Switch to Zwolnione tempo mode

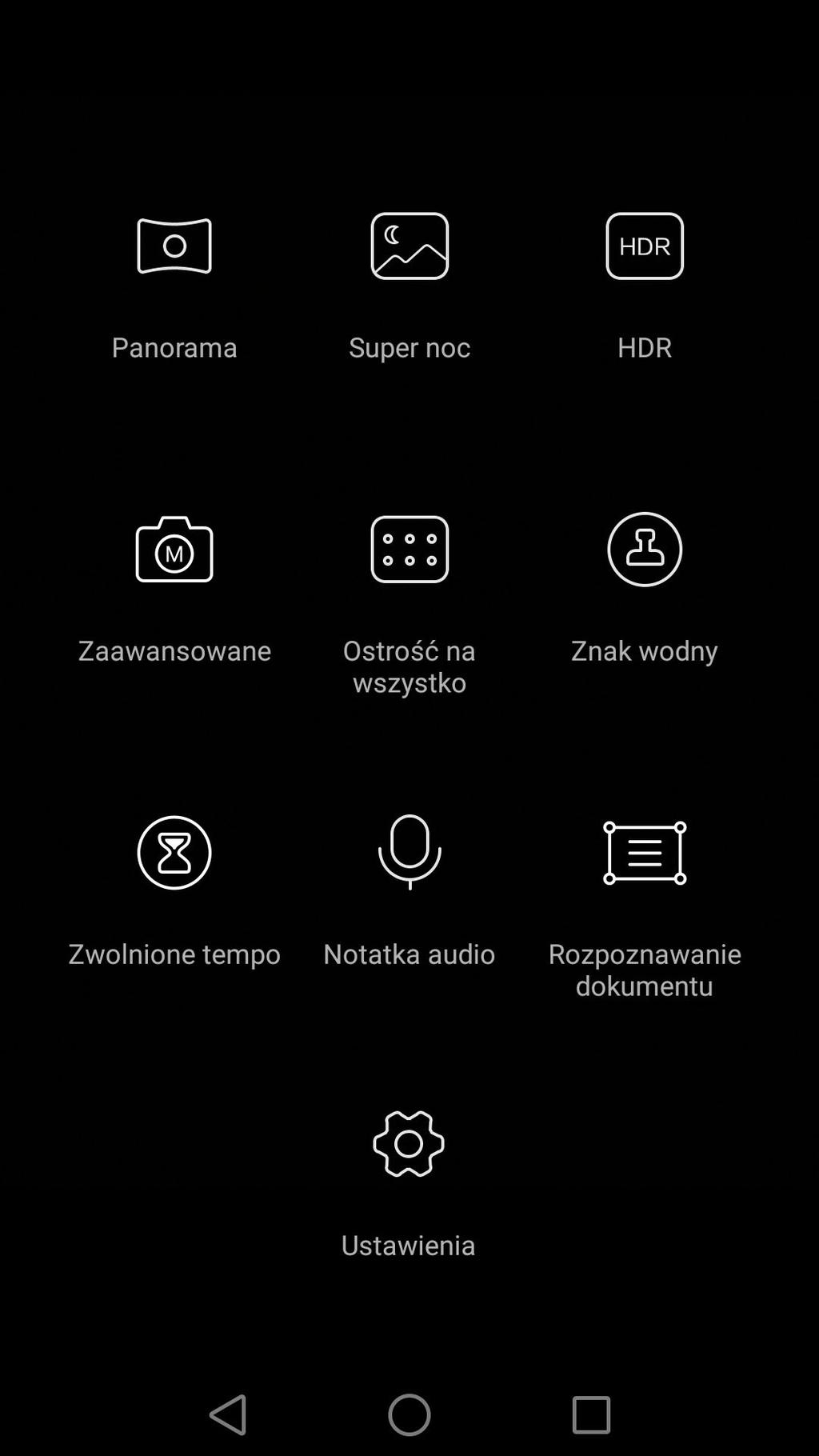coord(174,853)
